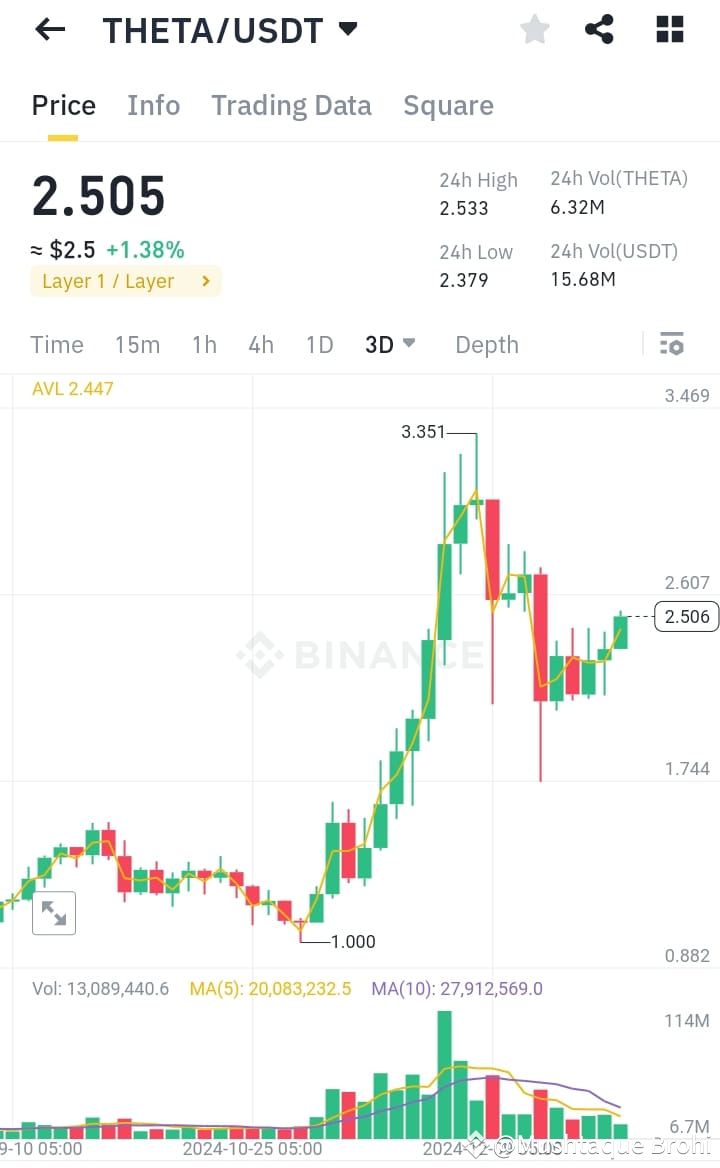Select the 4h timeframe
The height and width of the screenshot is (1168, 720).
tap(260, 344)
